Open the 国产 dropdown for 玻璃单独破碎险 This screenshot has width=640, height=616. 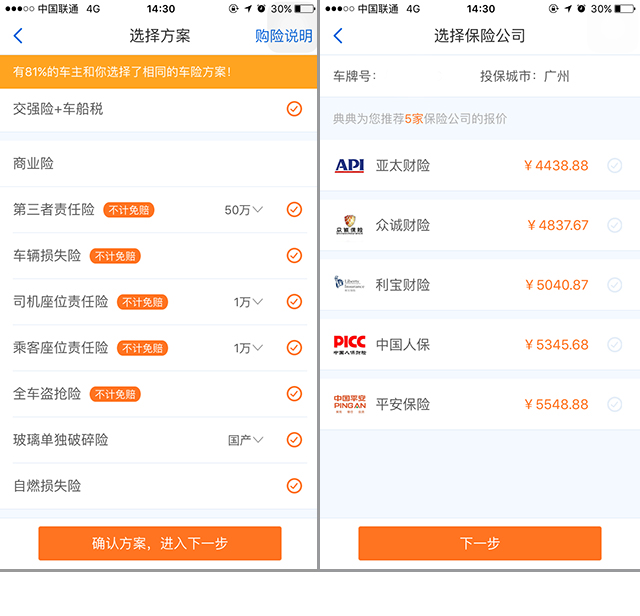tap(245, 440)
